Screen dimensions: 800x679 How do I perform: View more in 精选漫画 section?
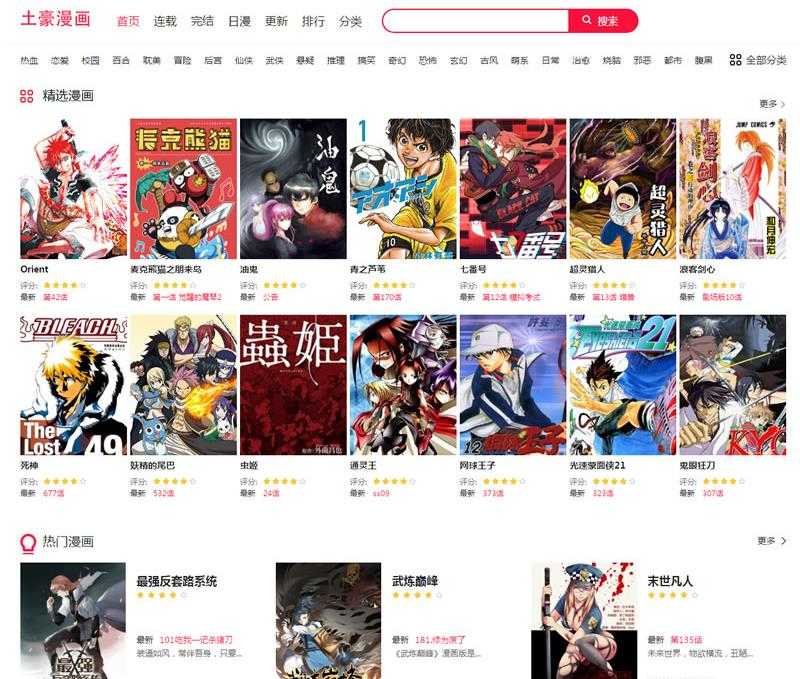click(772, 104)
